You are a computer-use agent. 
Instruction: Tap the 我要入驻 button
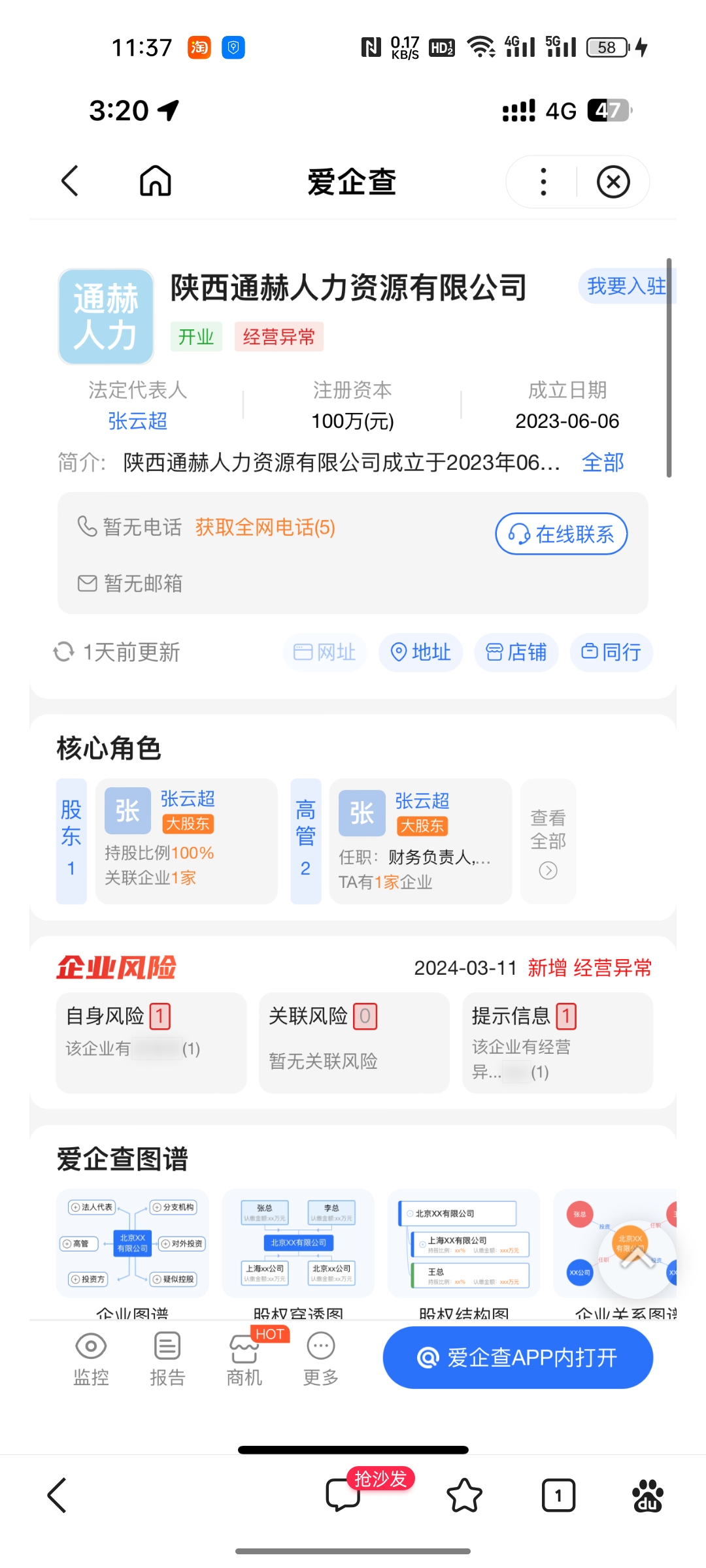[626, 286]
